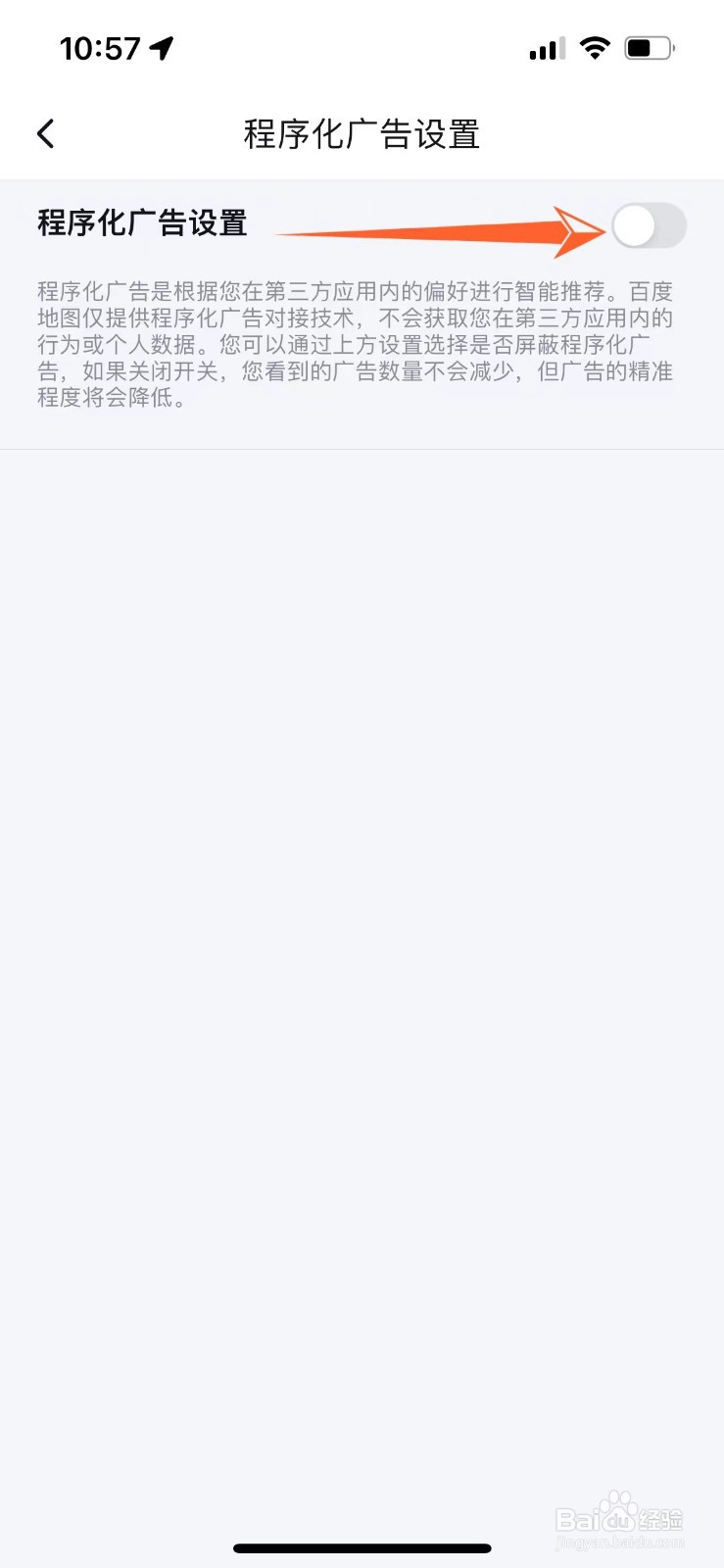Screen dimensions: 724x1568
Task: Tap the location services arrow in the status bar
Action: tap(164, 46)
